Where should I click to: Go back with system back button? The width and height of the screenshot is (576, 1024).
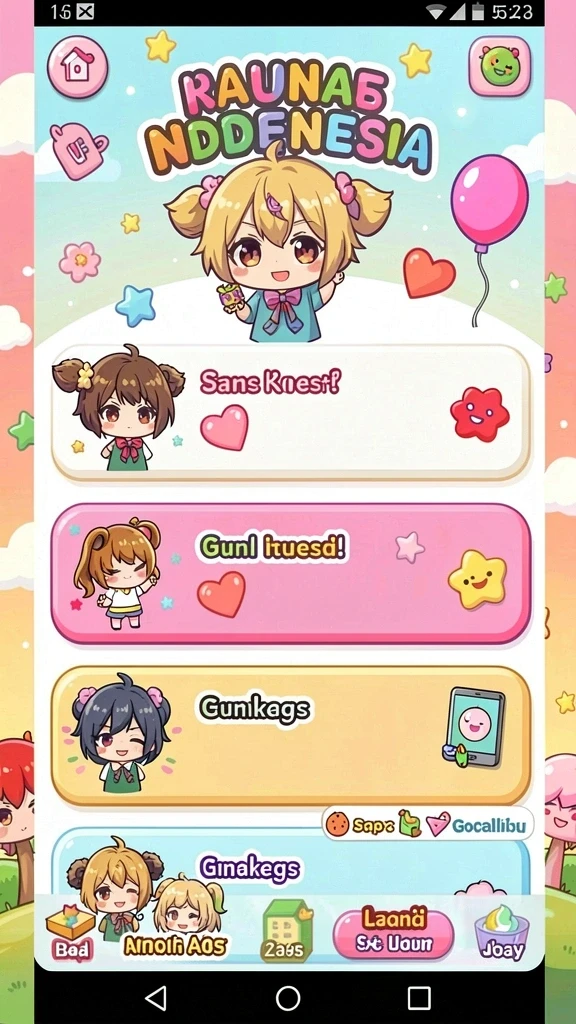click(155, 998)
